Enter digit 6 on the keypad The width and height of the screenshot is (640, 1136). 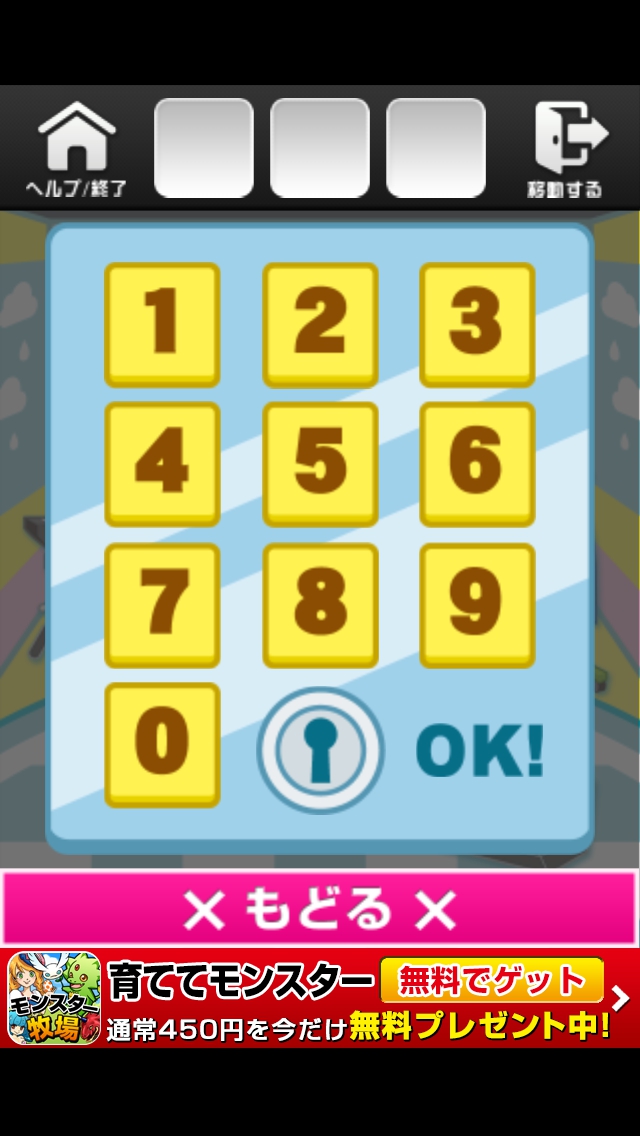click(477, 464)
